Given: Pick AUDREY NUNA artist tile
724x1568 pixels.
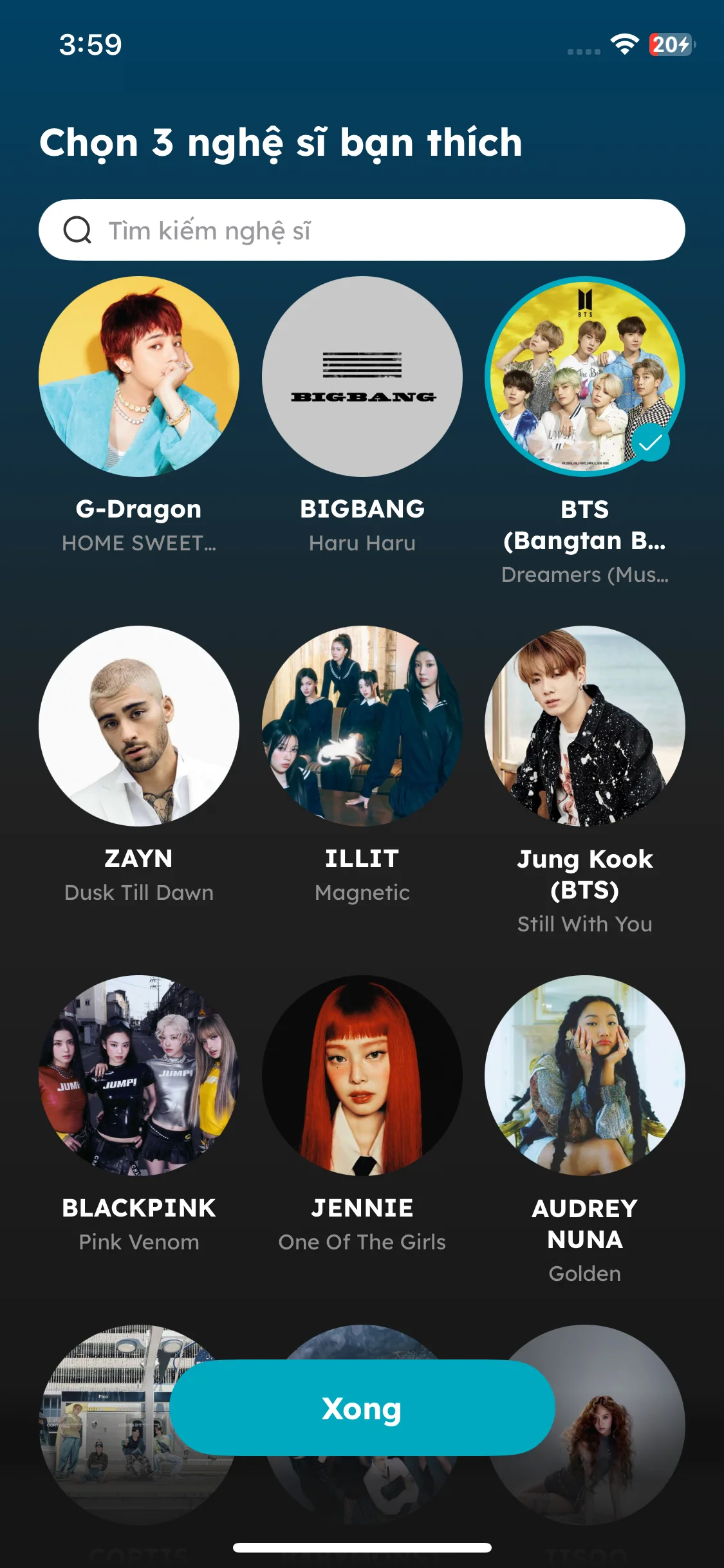Looking at the screenshot, I should (x=584, y=1075).
